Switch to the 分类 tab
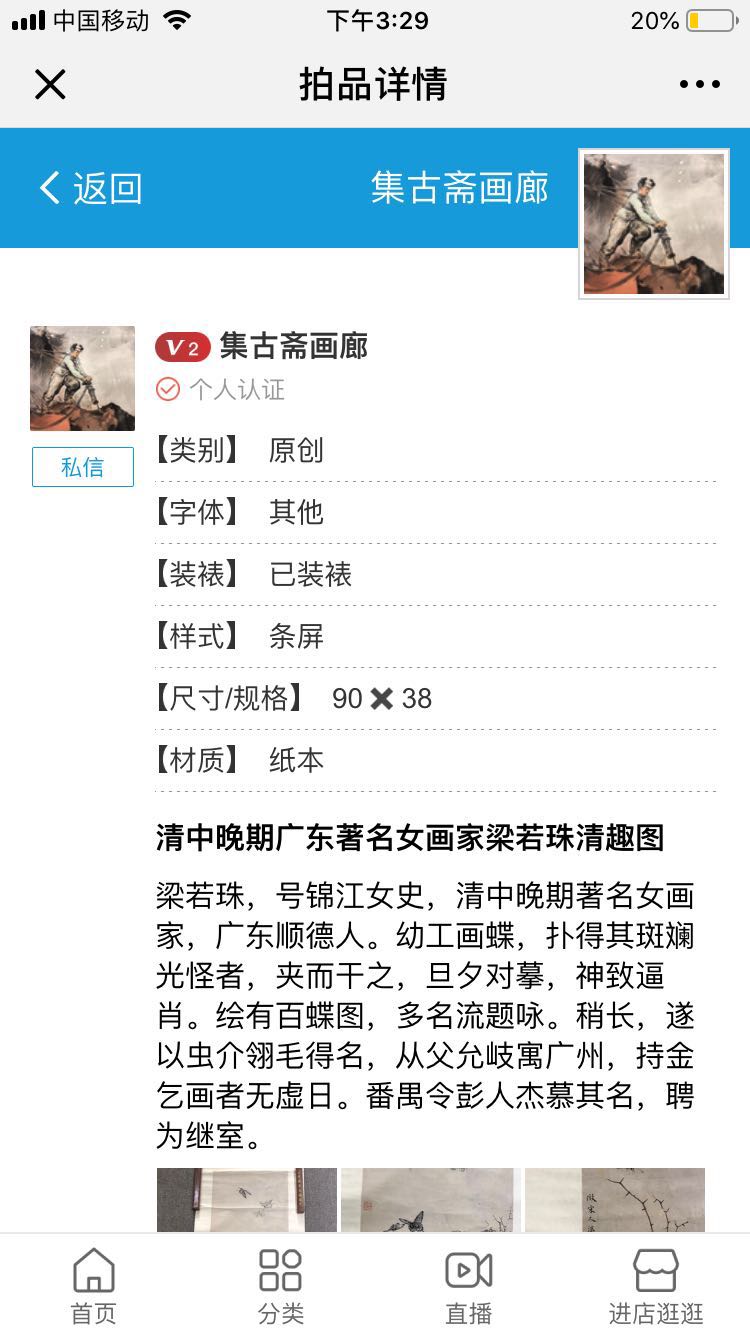750x1334 pixels. point(280,1286)
